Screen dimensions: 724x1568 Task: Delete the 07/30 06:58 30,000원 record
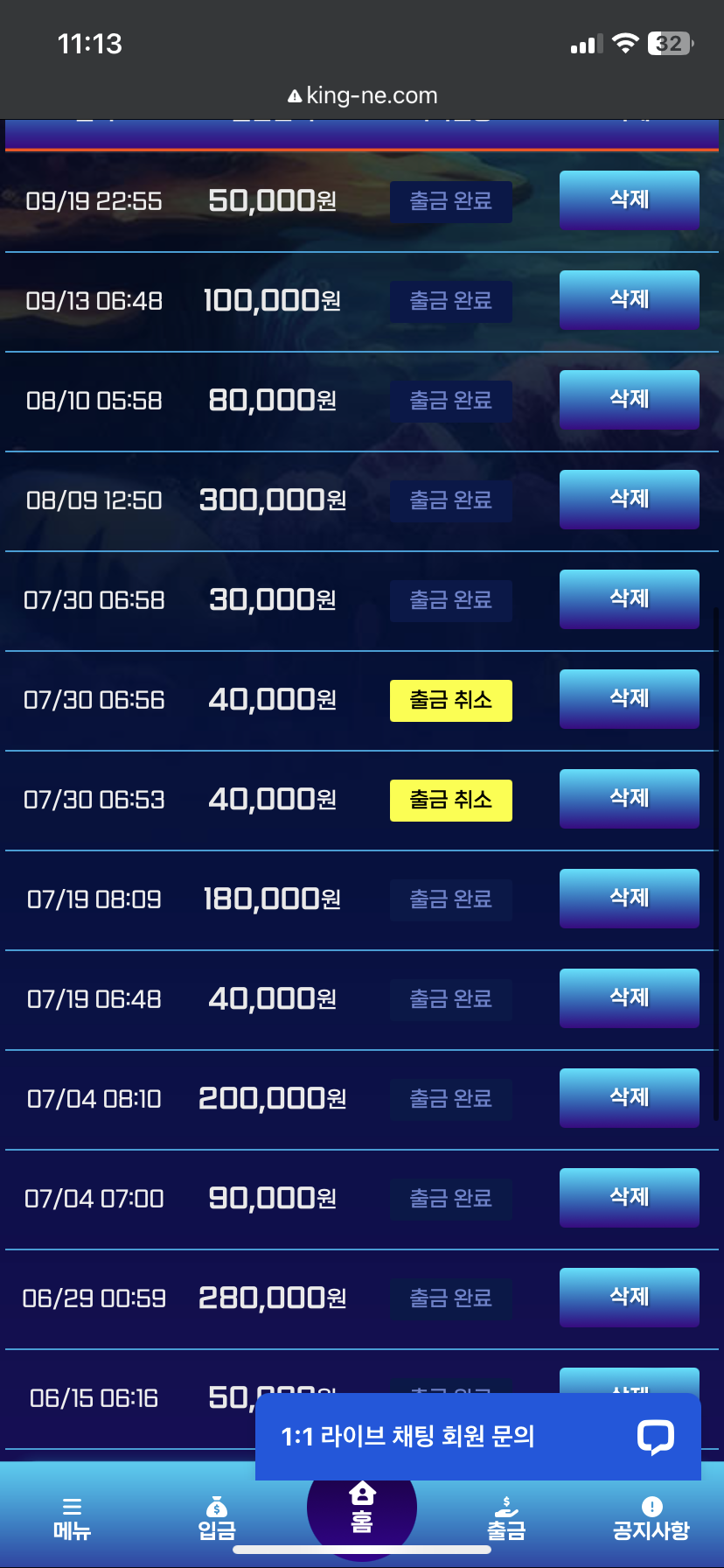coord(630,599)
